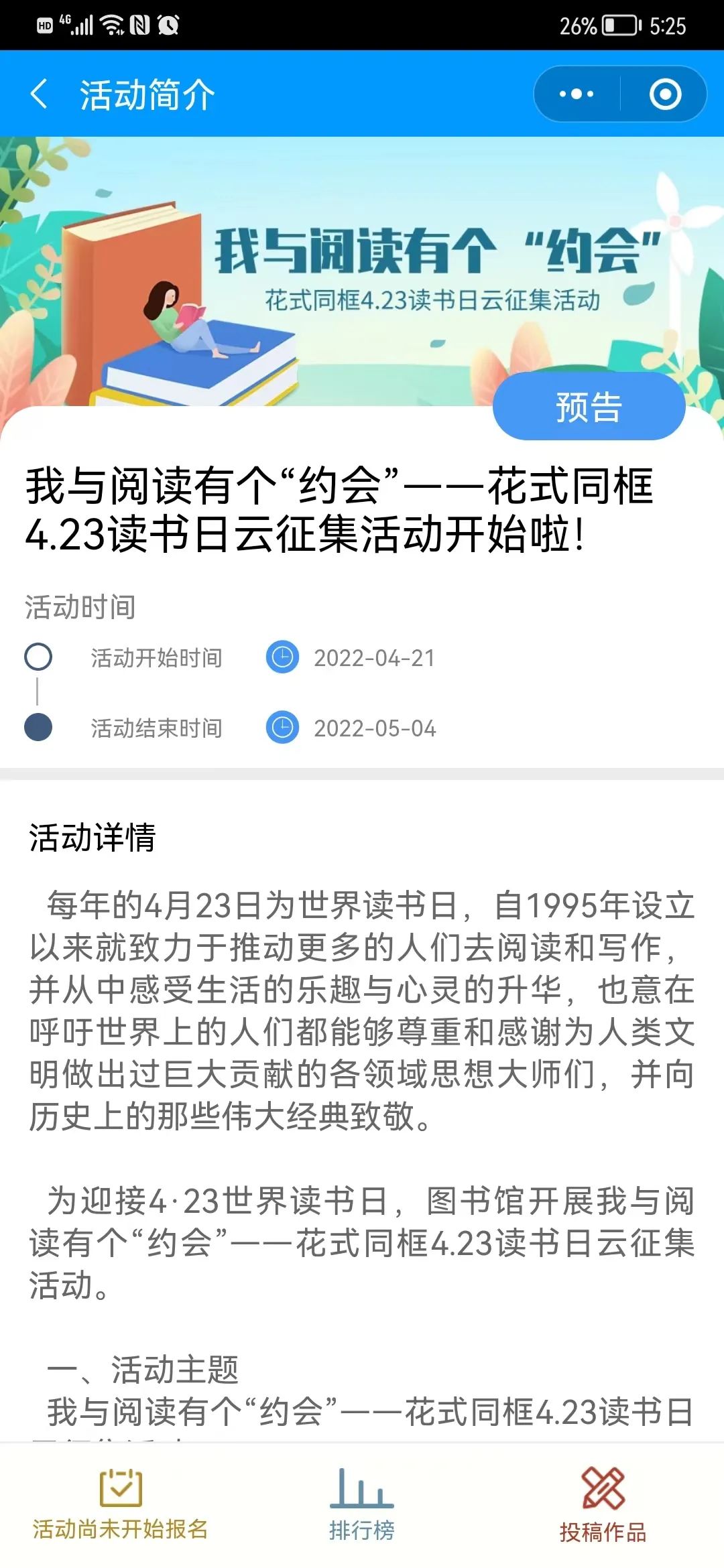Close the mini-program with the circle icon
This screenshot has height=1568, width=724.
(665, 94)
